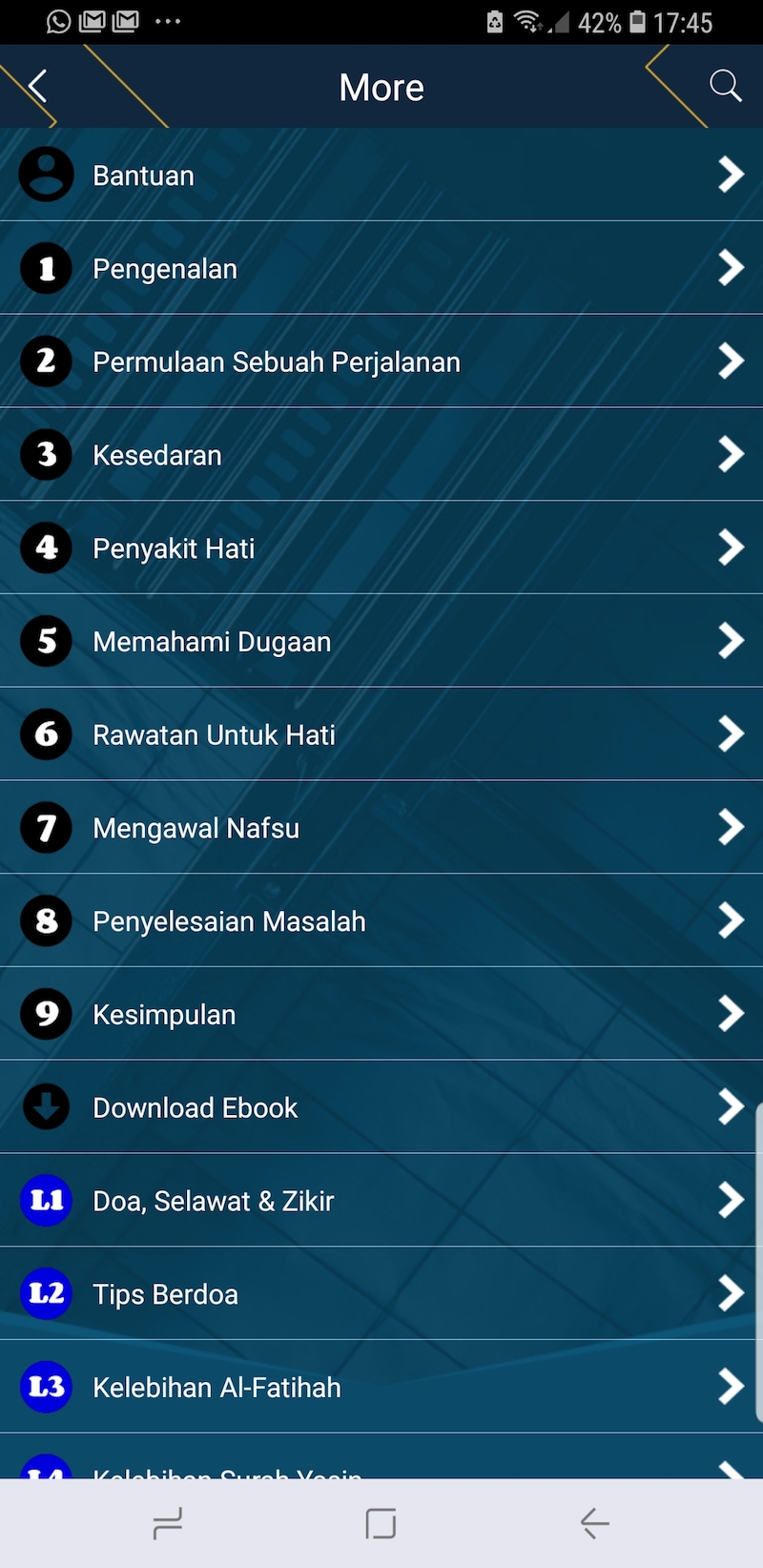Image resolution: width=763 pixels, height=1568 pixels.
Task: Open the Mengawal Nafsu entry
Action: pos(196,828)
